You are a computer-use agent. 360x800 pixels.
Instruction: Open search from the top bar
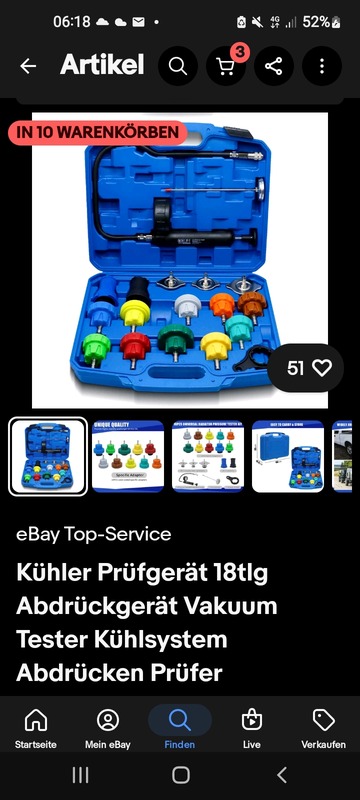178,66
